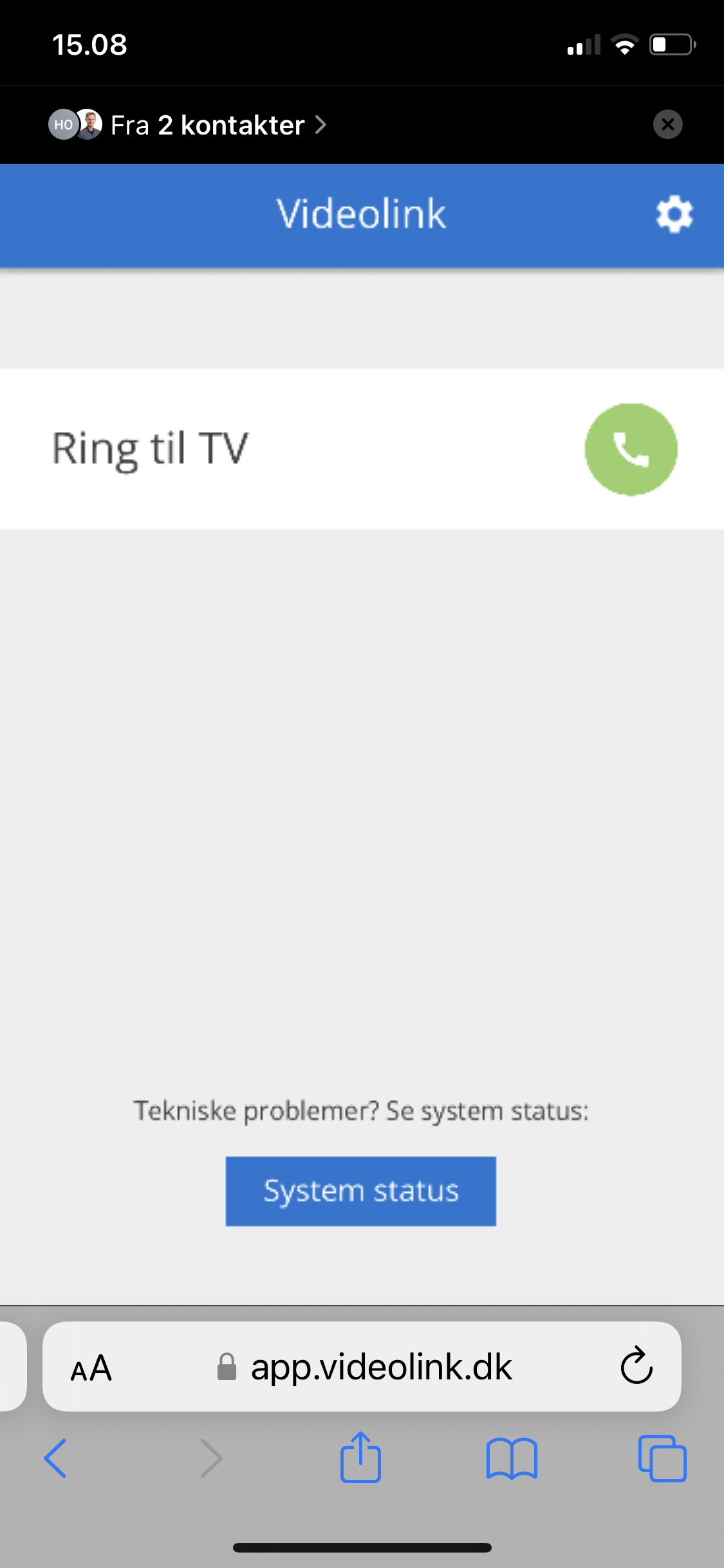The width and height of the screenshot is (724, 1568).
Task: Open the System status page
Action: pos(360,1191)
